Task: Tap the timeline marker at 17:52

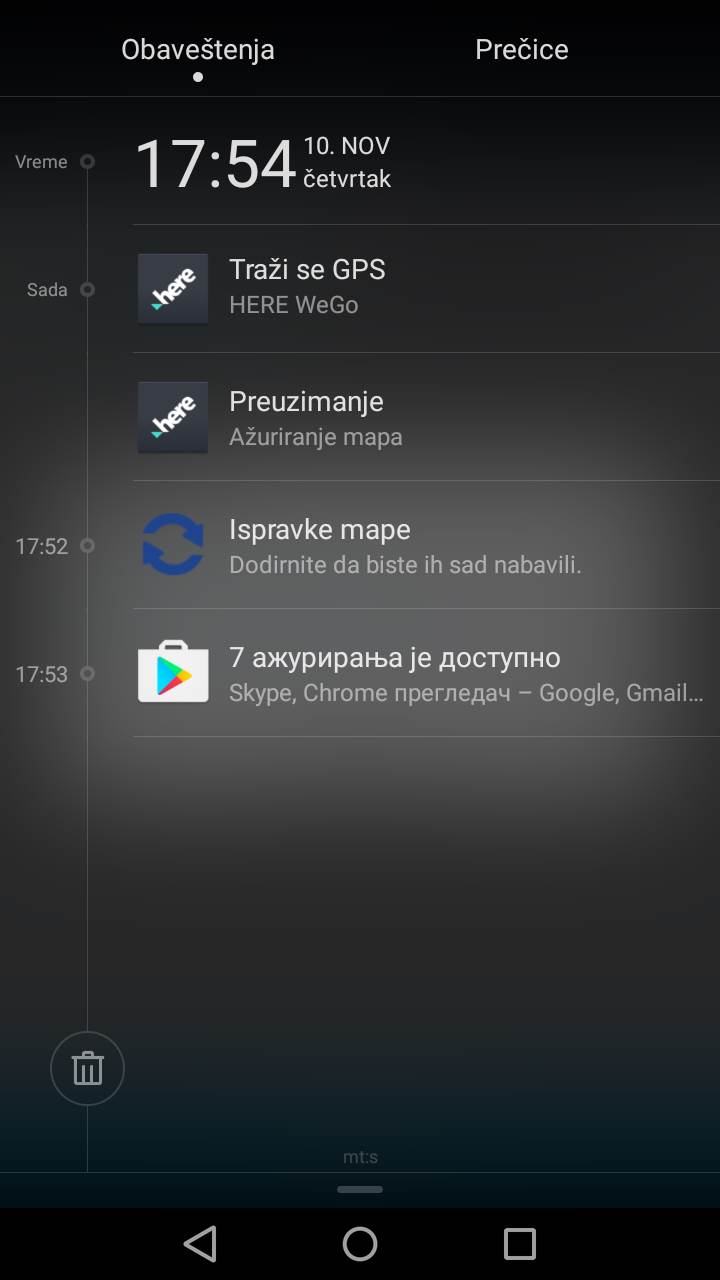Action: coord(87,546)
